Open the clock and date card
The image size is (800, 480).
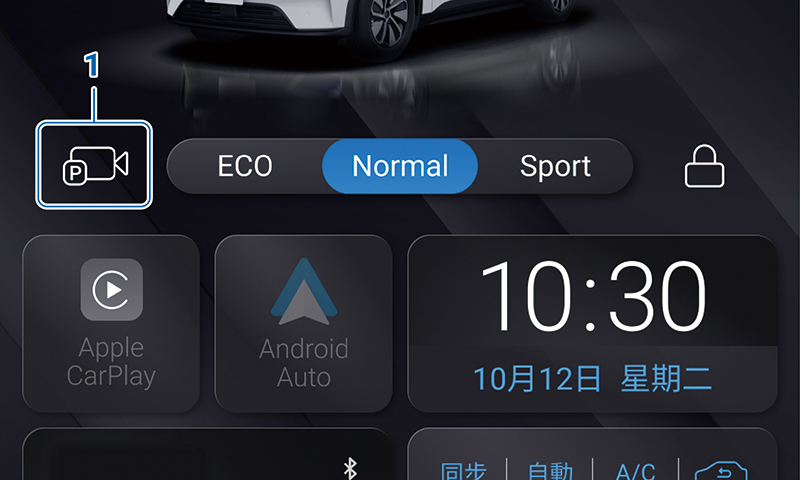(592, 323)
